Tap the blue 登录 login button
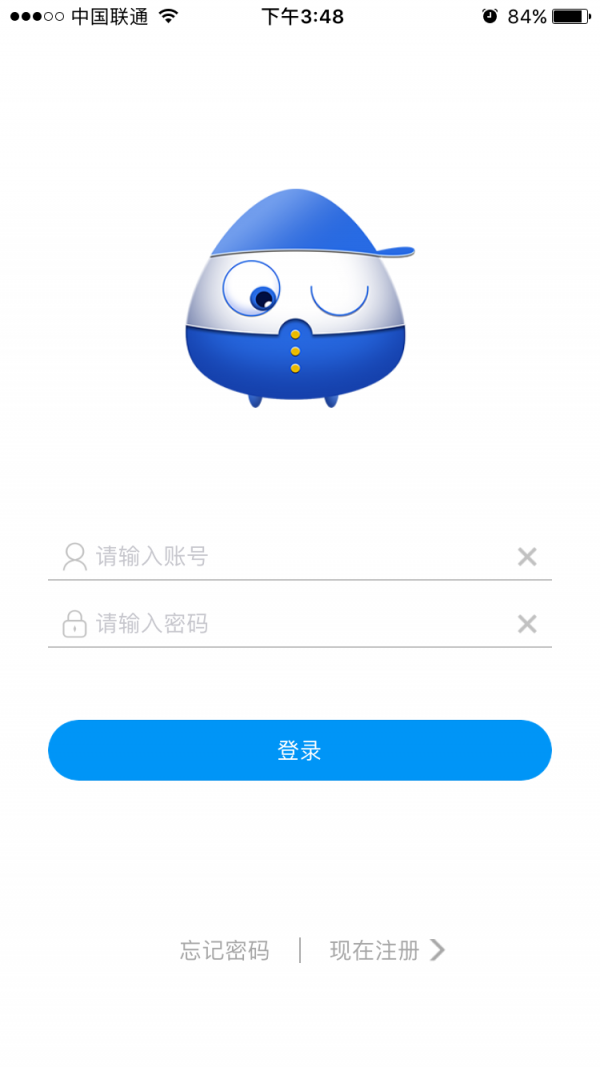This screenshot has width=600, height=1067. coord(300,750)
